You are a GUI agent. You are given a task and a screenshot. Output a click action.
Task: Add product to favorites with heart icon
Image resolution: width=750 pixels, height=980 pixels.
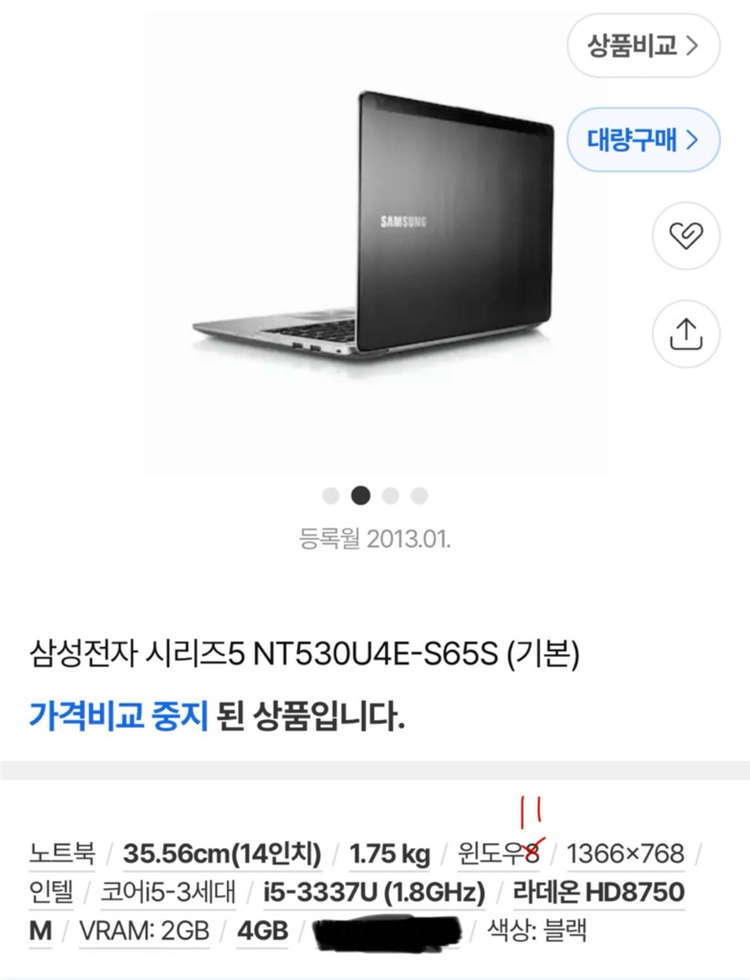[686, 236]
